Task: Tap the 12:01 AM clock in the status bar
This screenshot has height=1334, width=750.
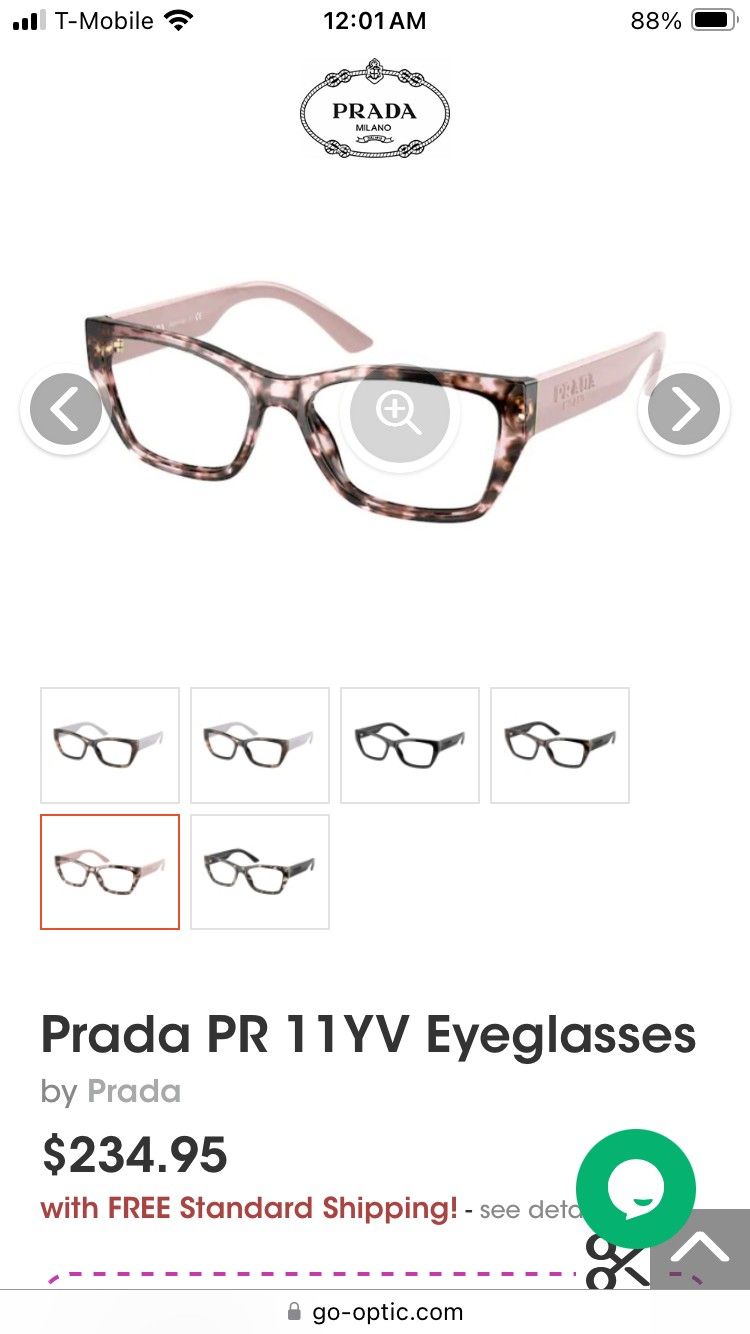Action: pos(375,20)
